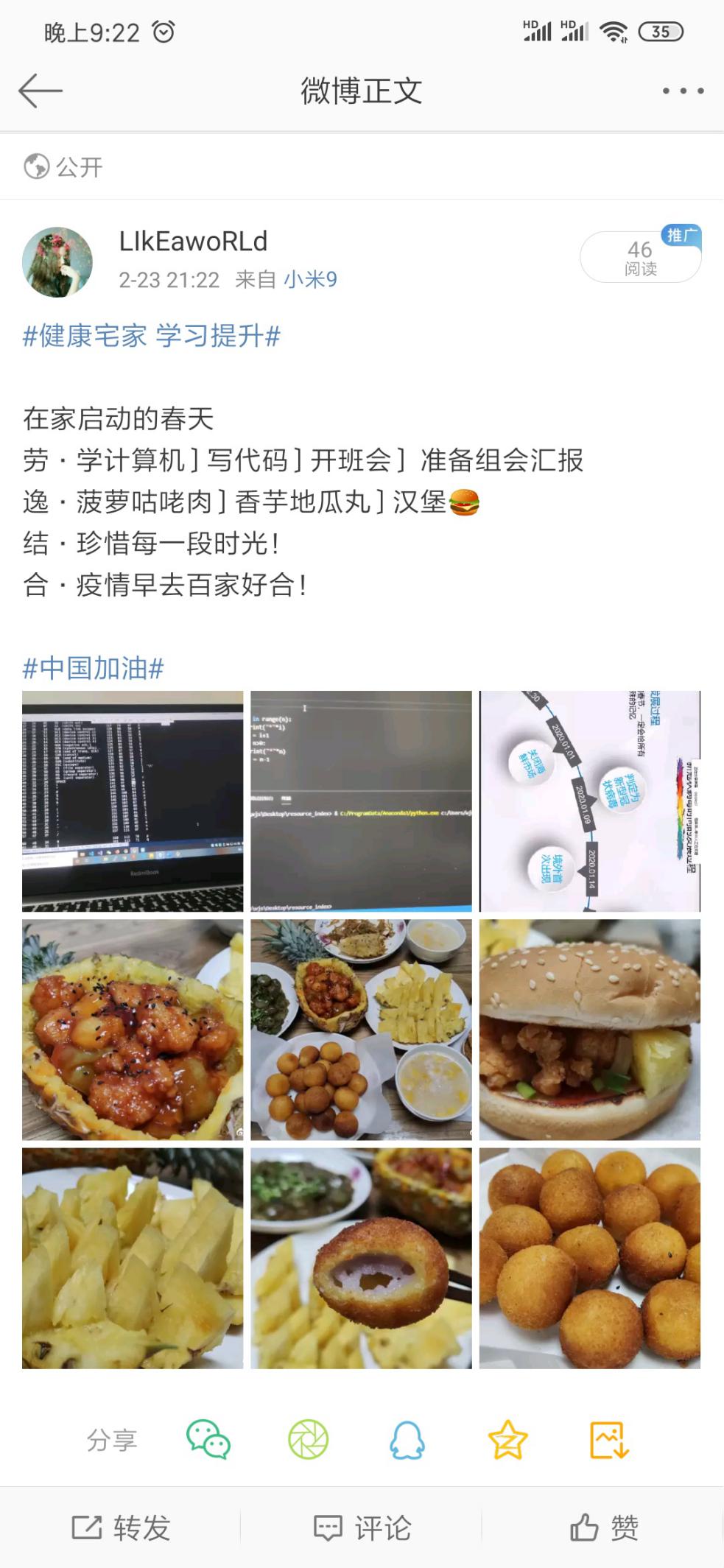The image size is (724, 1568).
Task: Share the post to QQ
Action: pos(407,1440)
